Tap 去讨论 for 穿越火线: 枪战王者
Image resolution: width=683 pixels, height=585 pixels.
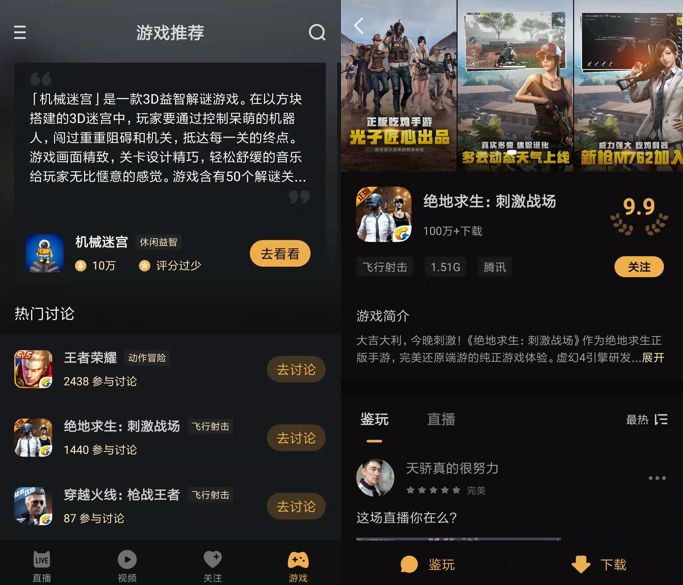tap(296, 506)
